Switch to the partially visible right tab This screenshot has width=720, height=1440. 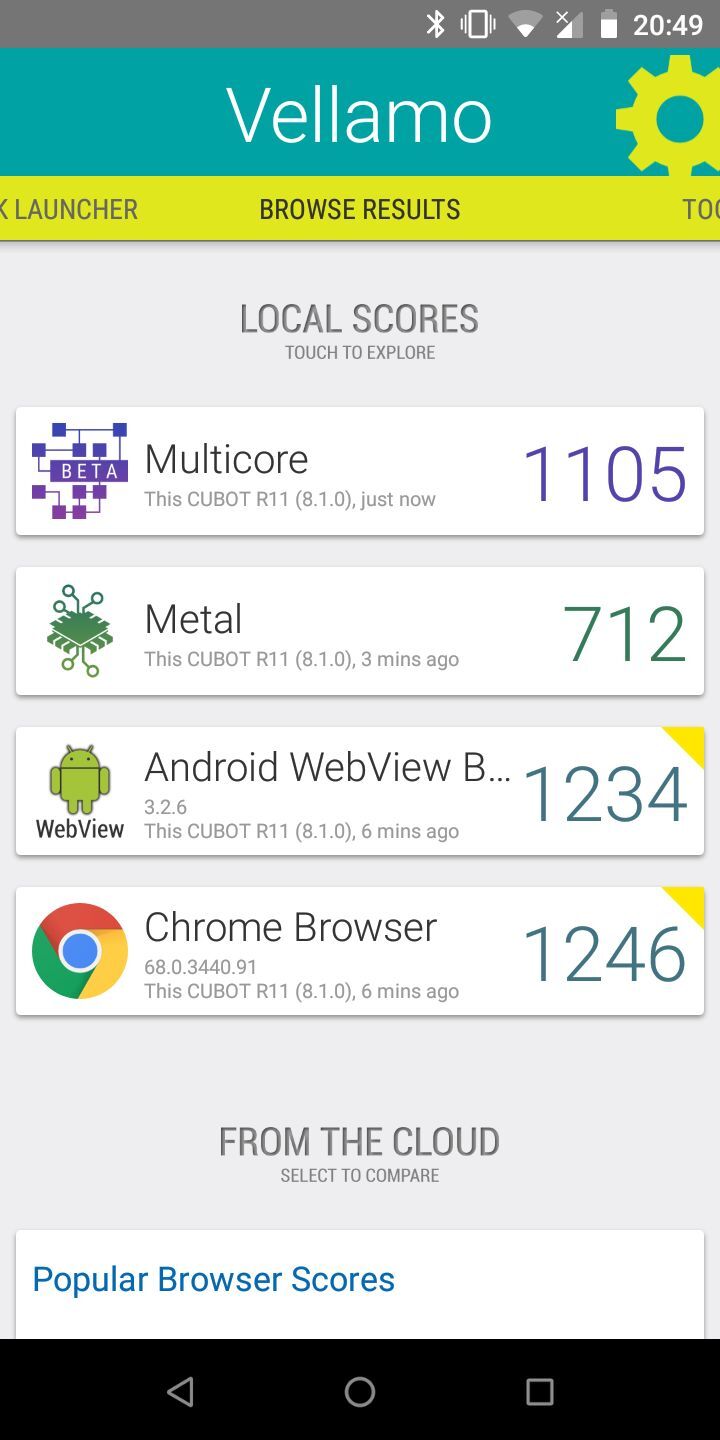[x=700, y=209]
